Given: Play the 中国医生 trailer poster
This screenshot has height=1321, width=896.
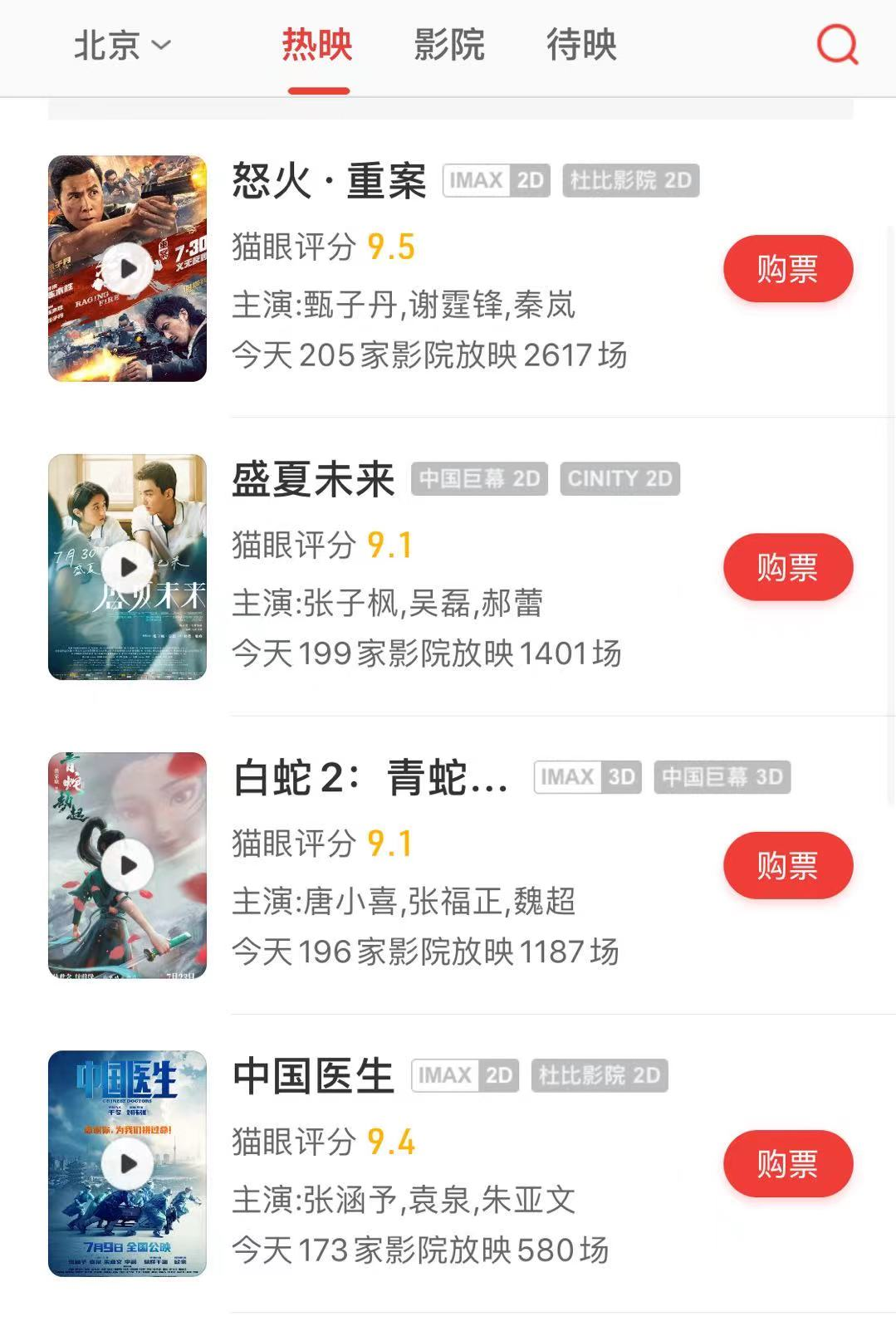Looking at the screenshot, I should pos(128,1163).
